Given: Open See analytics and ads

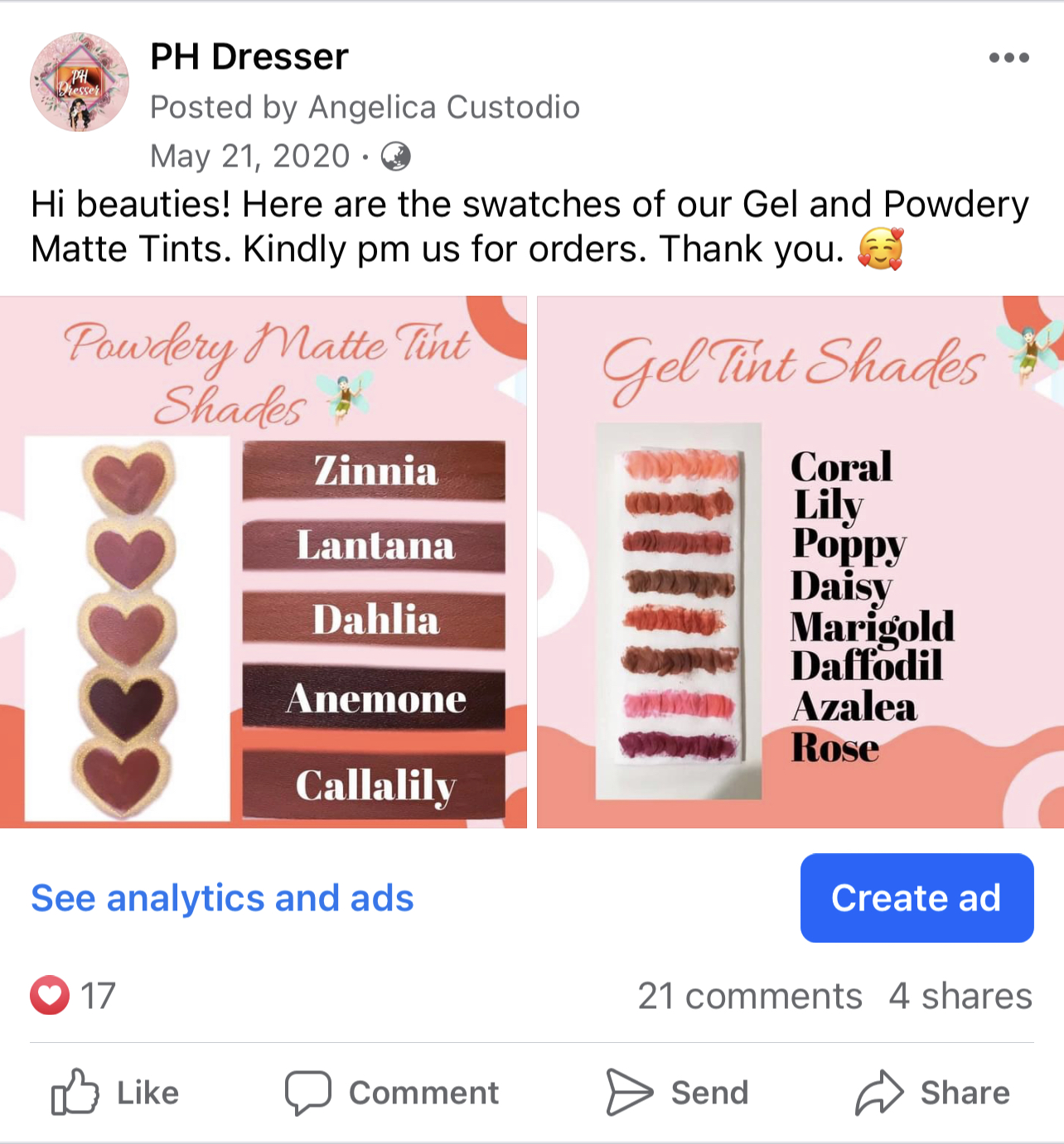Looking at the screenshot, I should (x=222, y=898).
